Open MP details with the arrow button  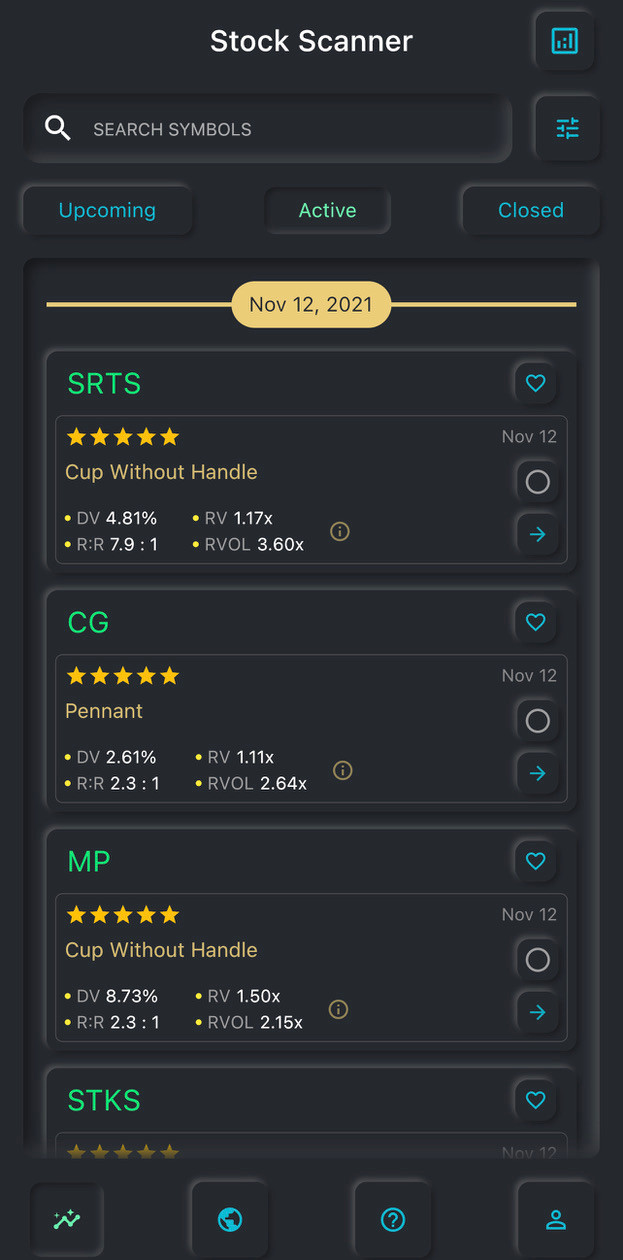coord(537,1012)
